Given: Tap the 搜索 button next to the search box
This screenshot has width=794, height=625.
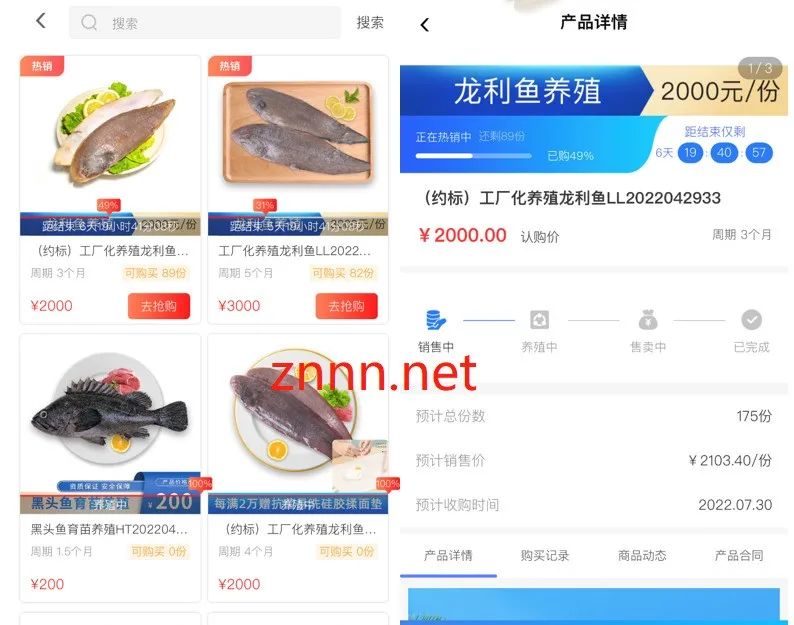Looking at the screenshot, I should [x=369, y=22].
